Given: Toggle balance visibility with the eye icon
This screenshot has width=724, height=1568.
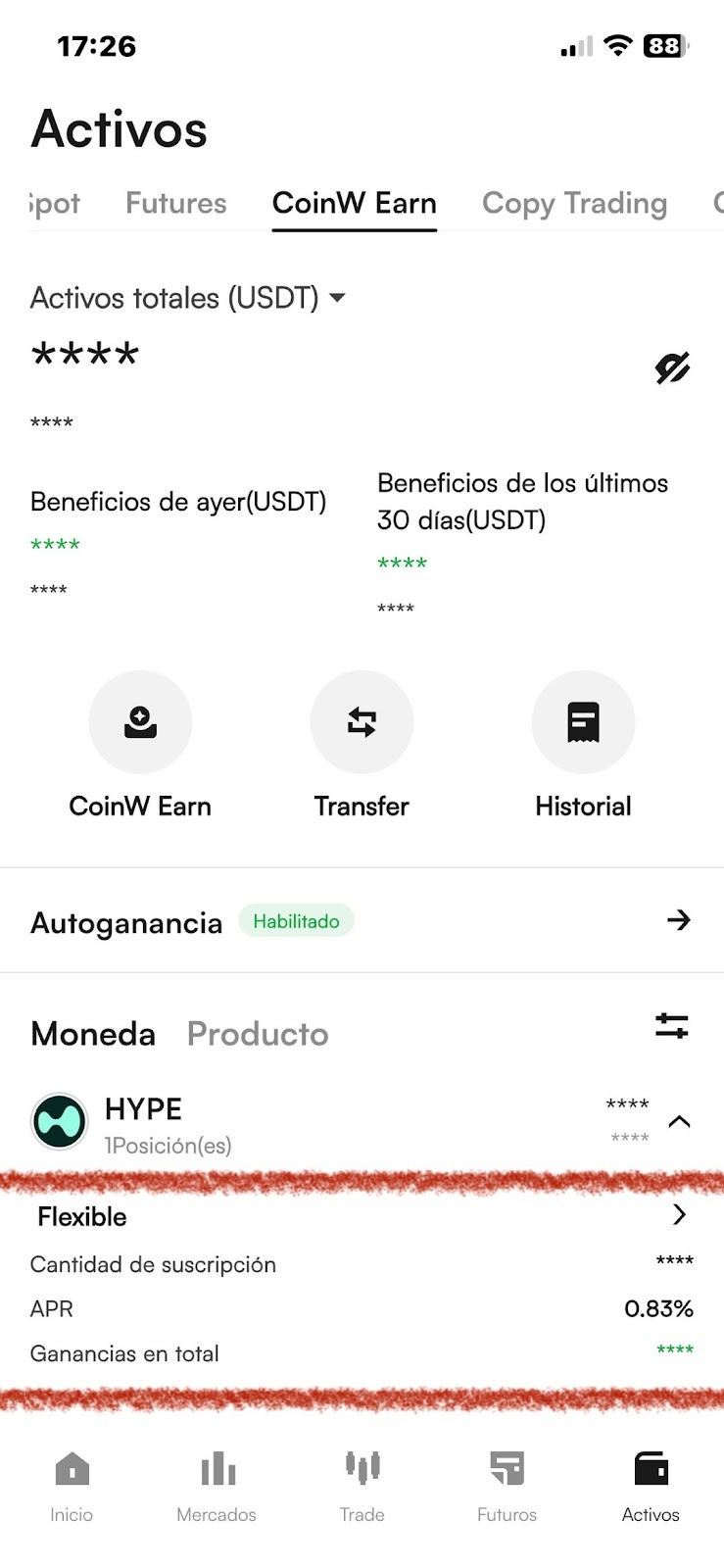Looking at the screenshot, I should pyautogui.click(x=672, y=368).
